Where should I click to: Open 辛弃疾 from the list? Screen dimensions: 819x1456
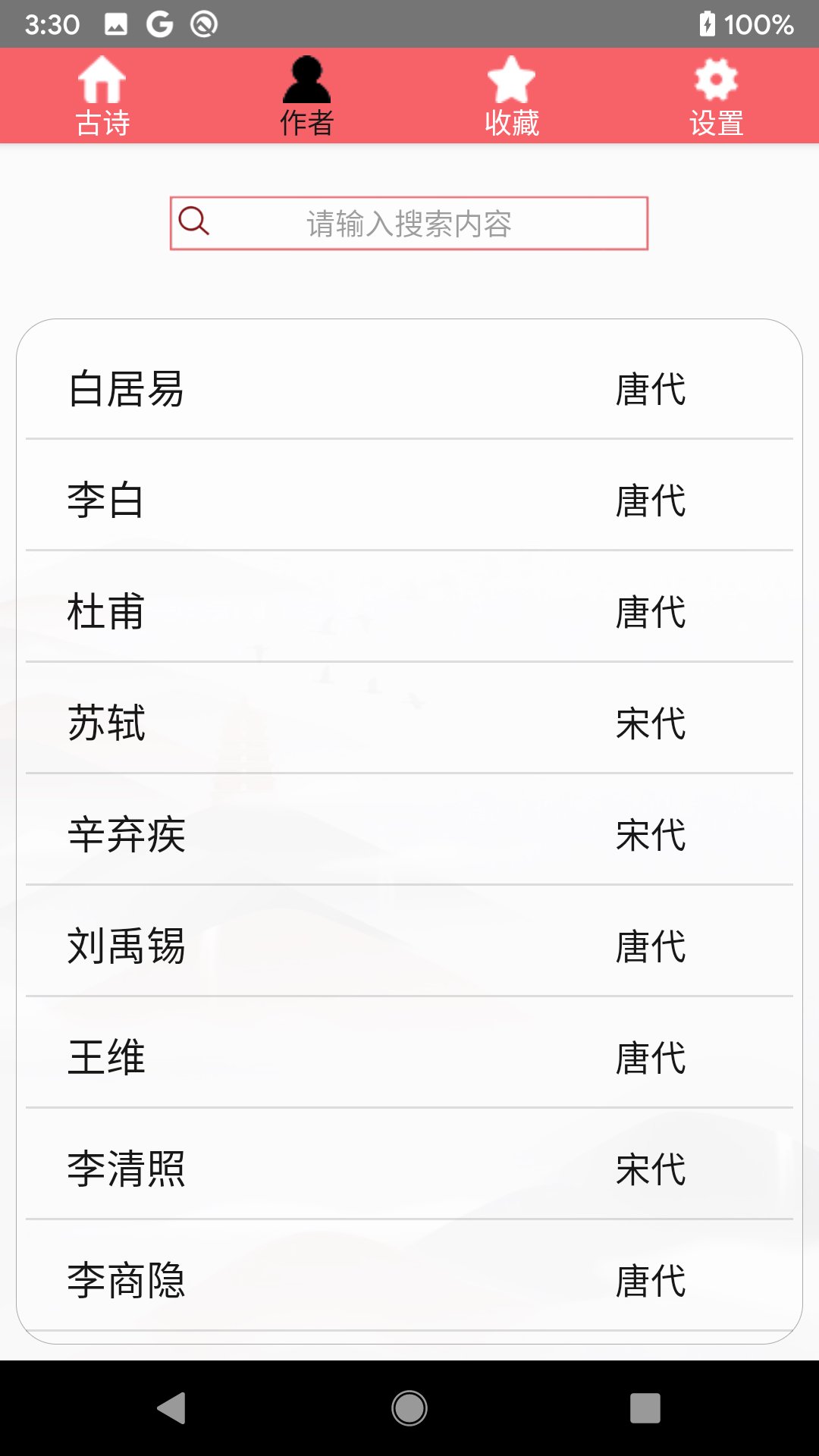(x=409, y=835)
